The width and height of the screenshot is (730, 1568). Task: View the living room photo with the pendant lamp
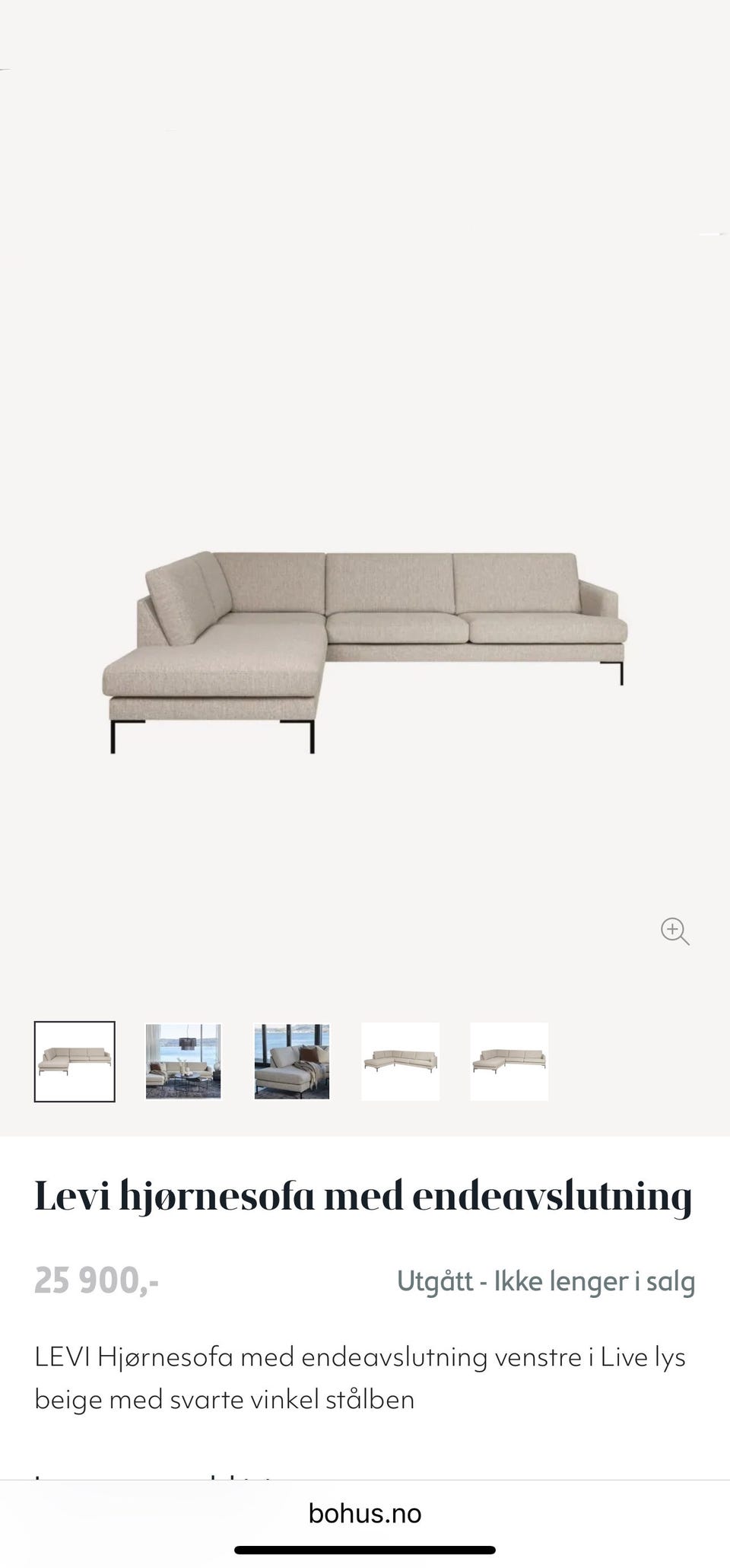[183, 1061]
